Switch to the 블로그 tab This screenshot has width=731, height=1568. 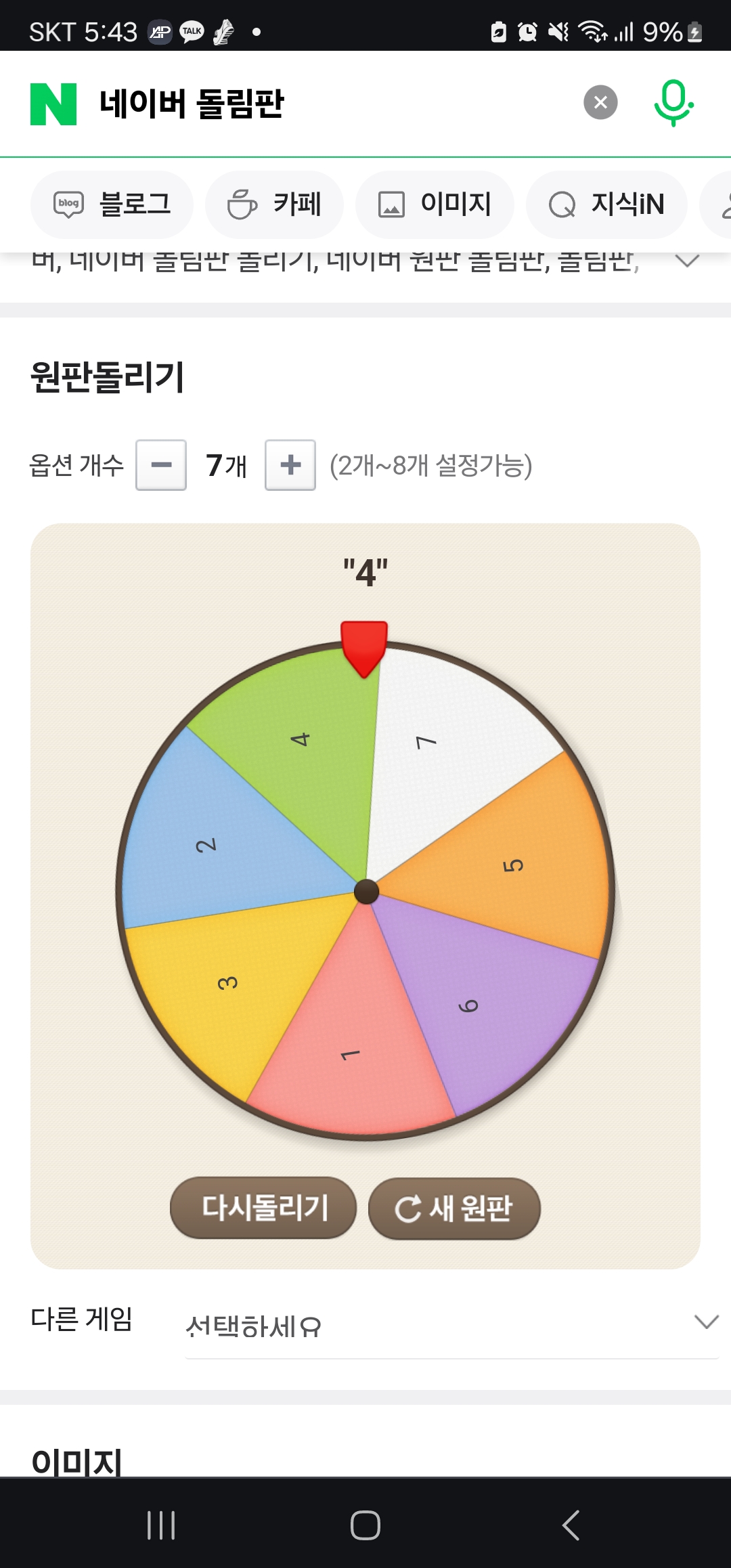[x=112, y=204]
